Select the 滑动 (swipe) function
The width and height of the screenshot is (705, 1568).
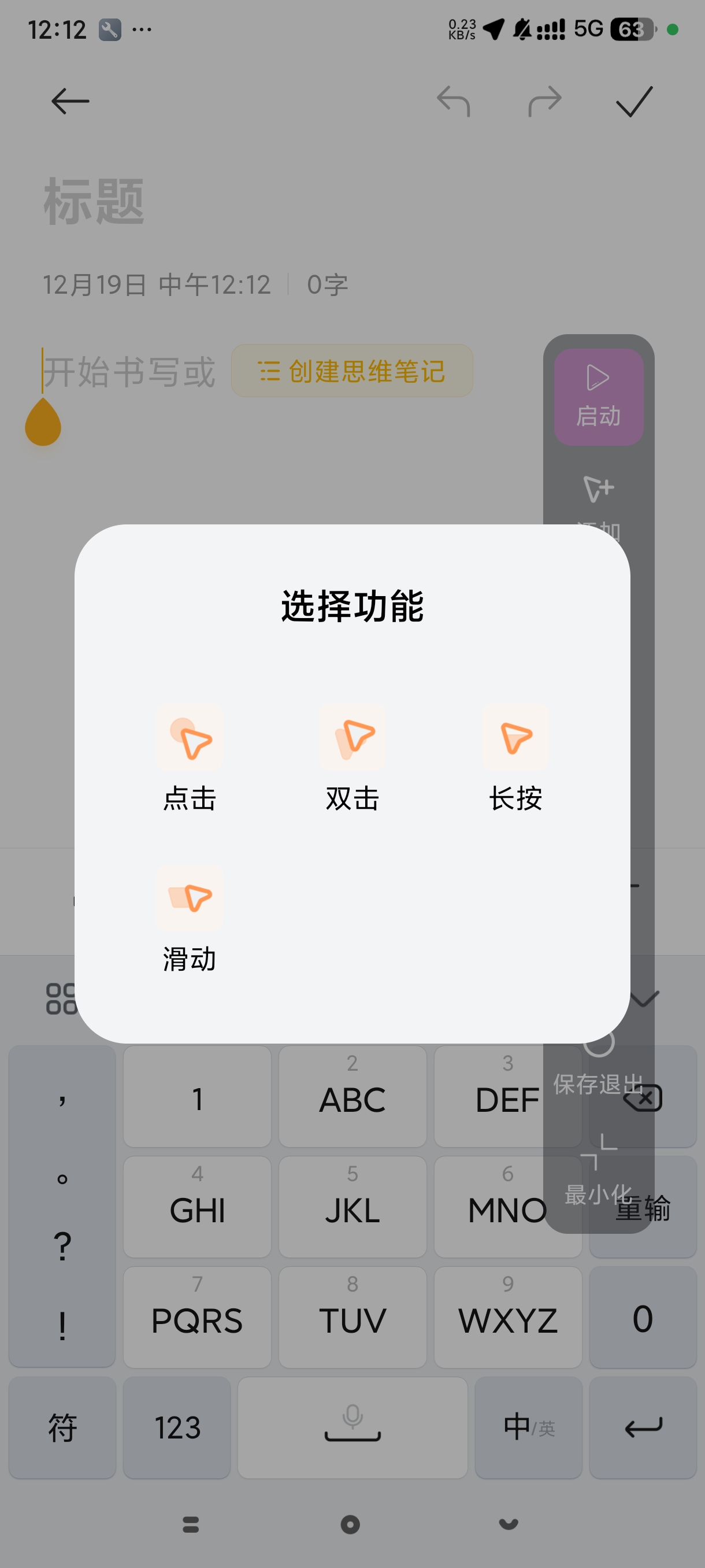pyautogui.click(x=189, y=918)
